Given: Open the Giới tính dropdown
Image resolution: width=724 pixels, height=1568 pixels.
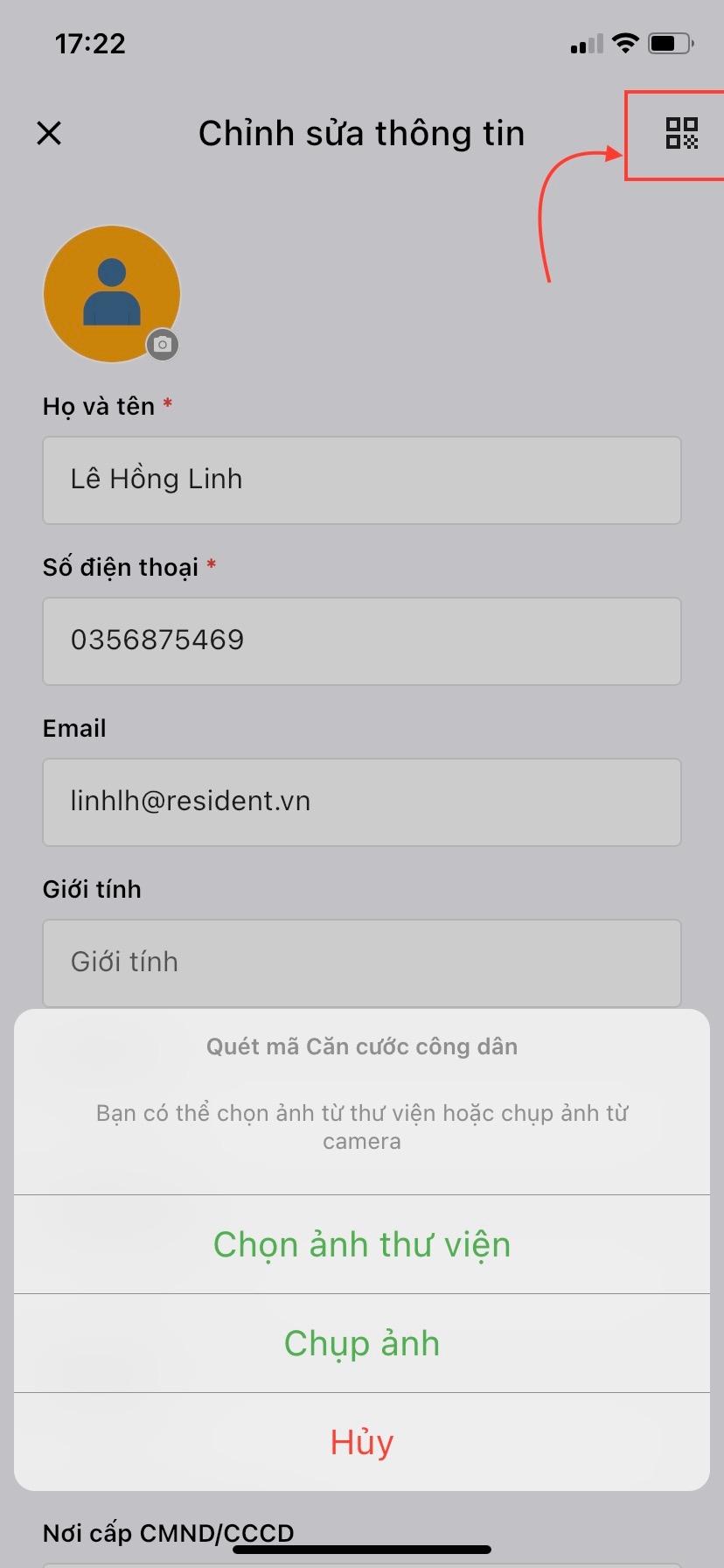Looking at the screenshot, I should (361, 962).
